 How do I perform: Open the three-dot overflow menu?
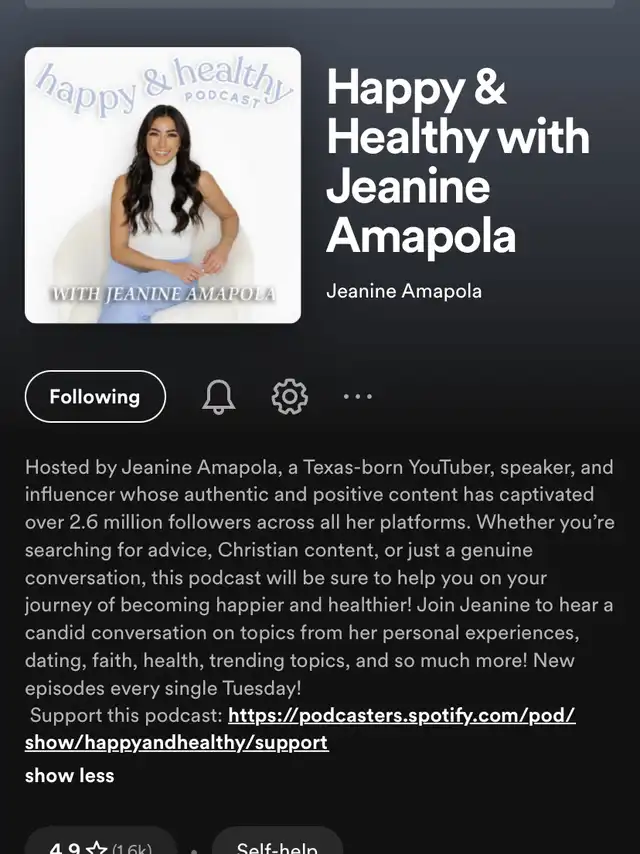click(357, 397)
